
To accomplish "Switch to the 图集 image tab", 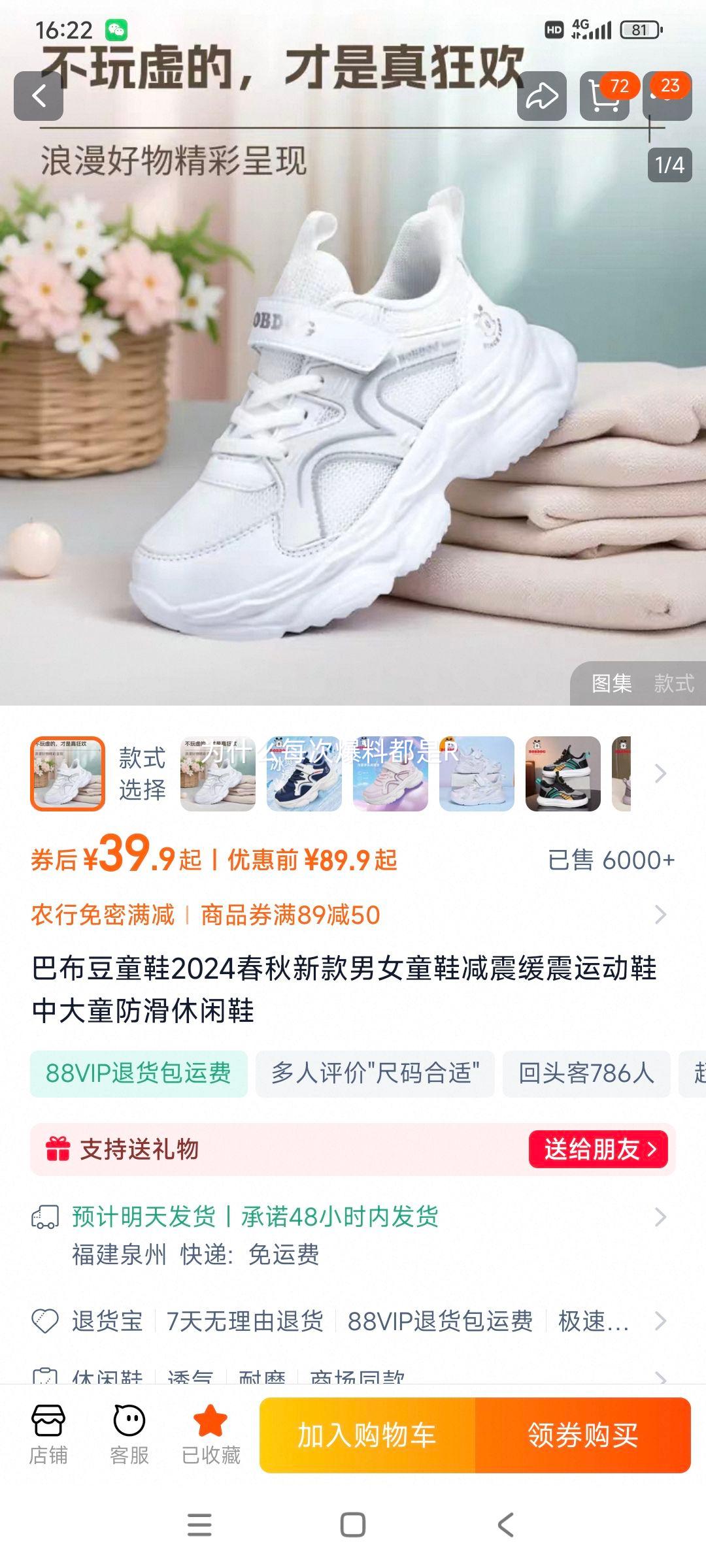I will 611,683.
